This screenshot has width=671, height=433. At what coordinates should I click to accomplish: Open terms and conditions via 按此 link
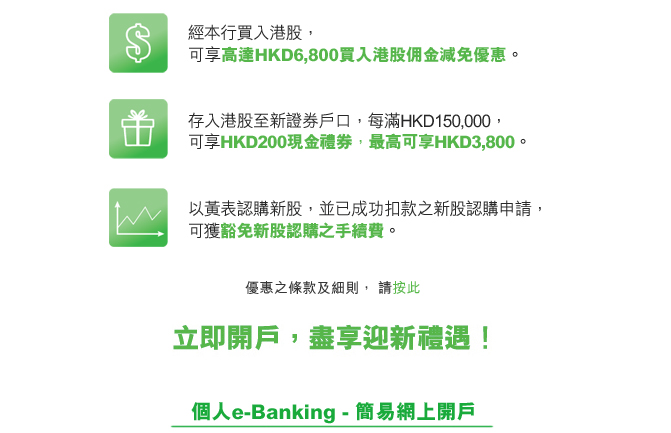tap(406, 288)
